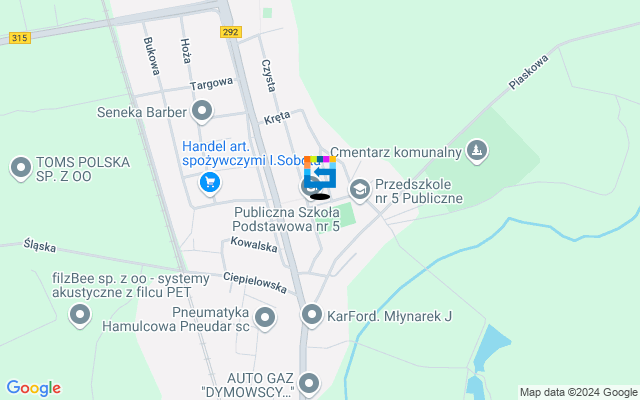Open the Pneumatyka Hamulcowa Pneudar sc marker

265,318
